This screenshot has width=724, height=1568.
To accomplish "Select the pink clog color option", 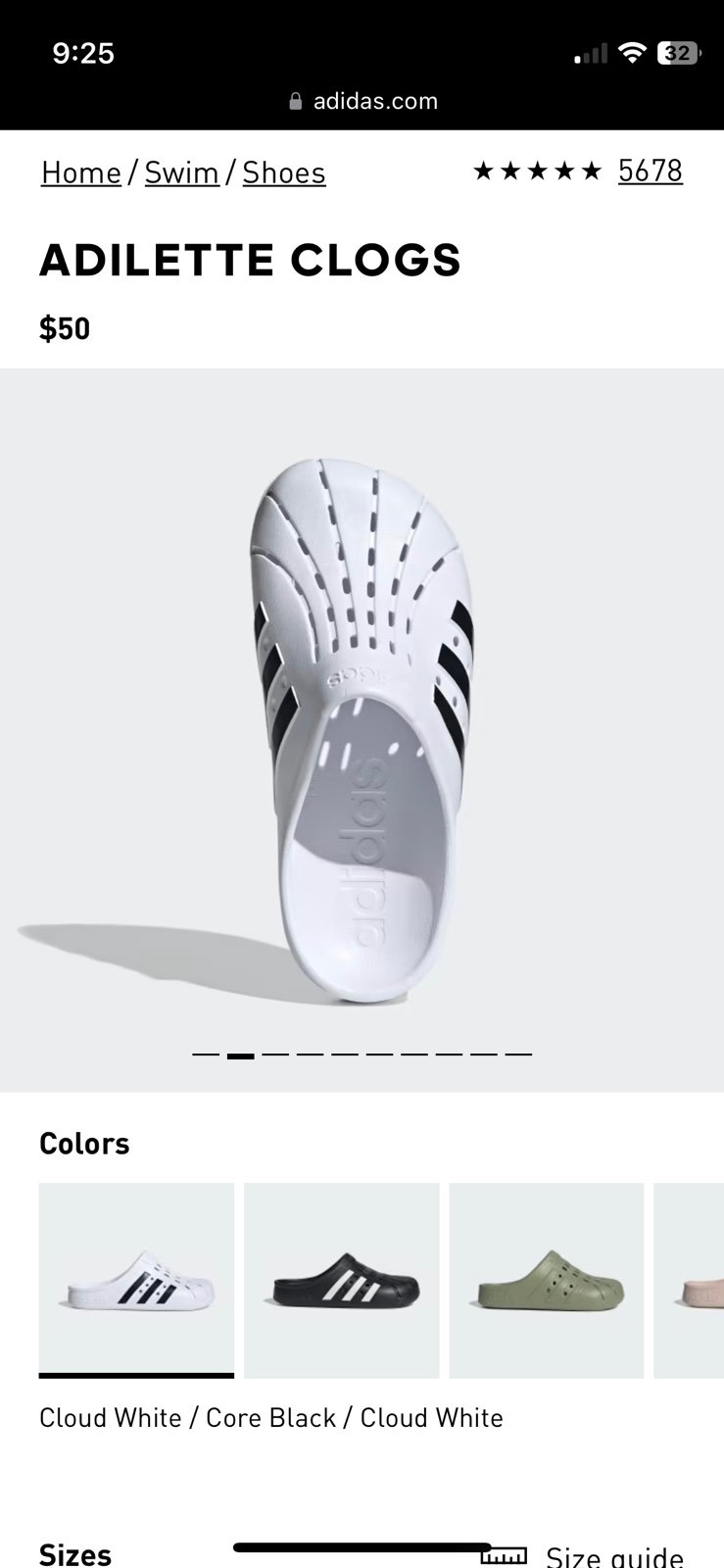I will pyautogui.click(x=689, y=1280).
